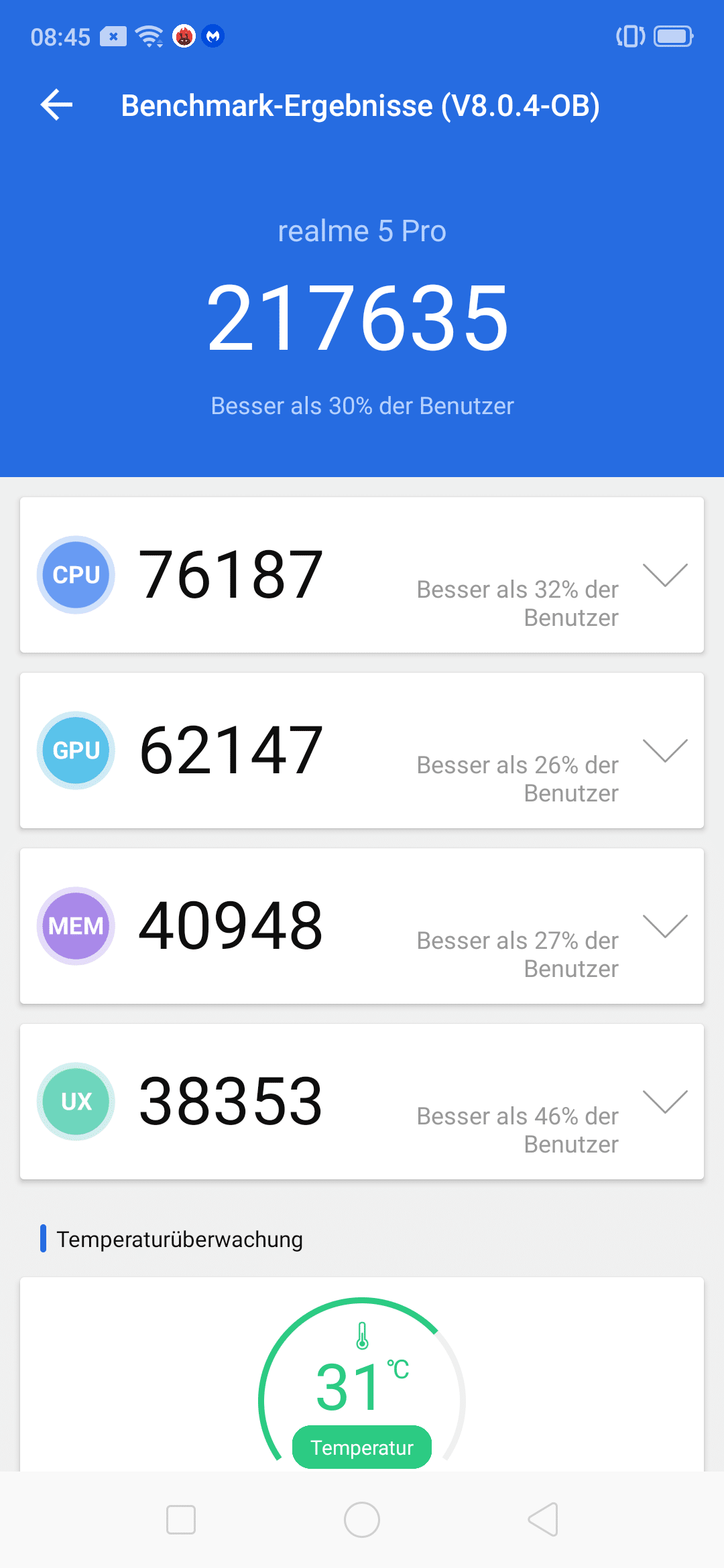
Task: Tap the system home button
Action: tap(362, 1520)
